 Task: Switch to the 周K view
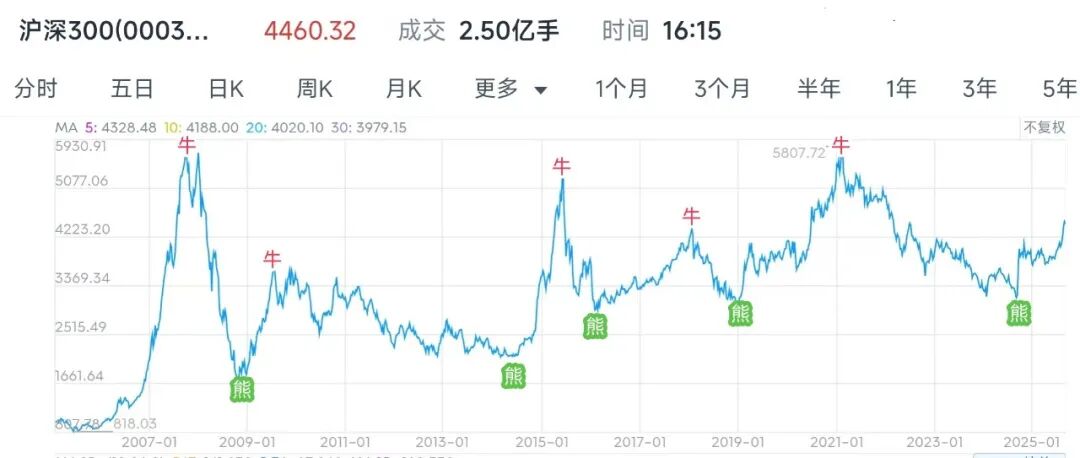[x=314, y=89]
